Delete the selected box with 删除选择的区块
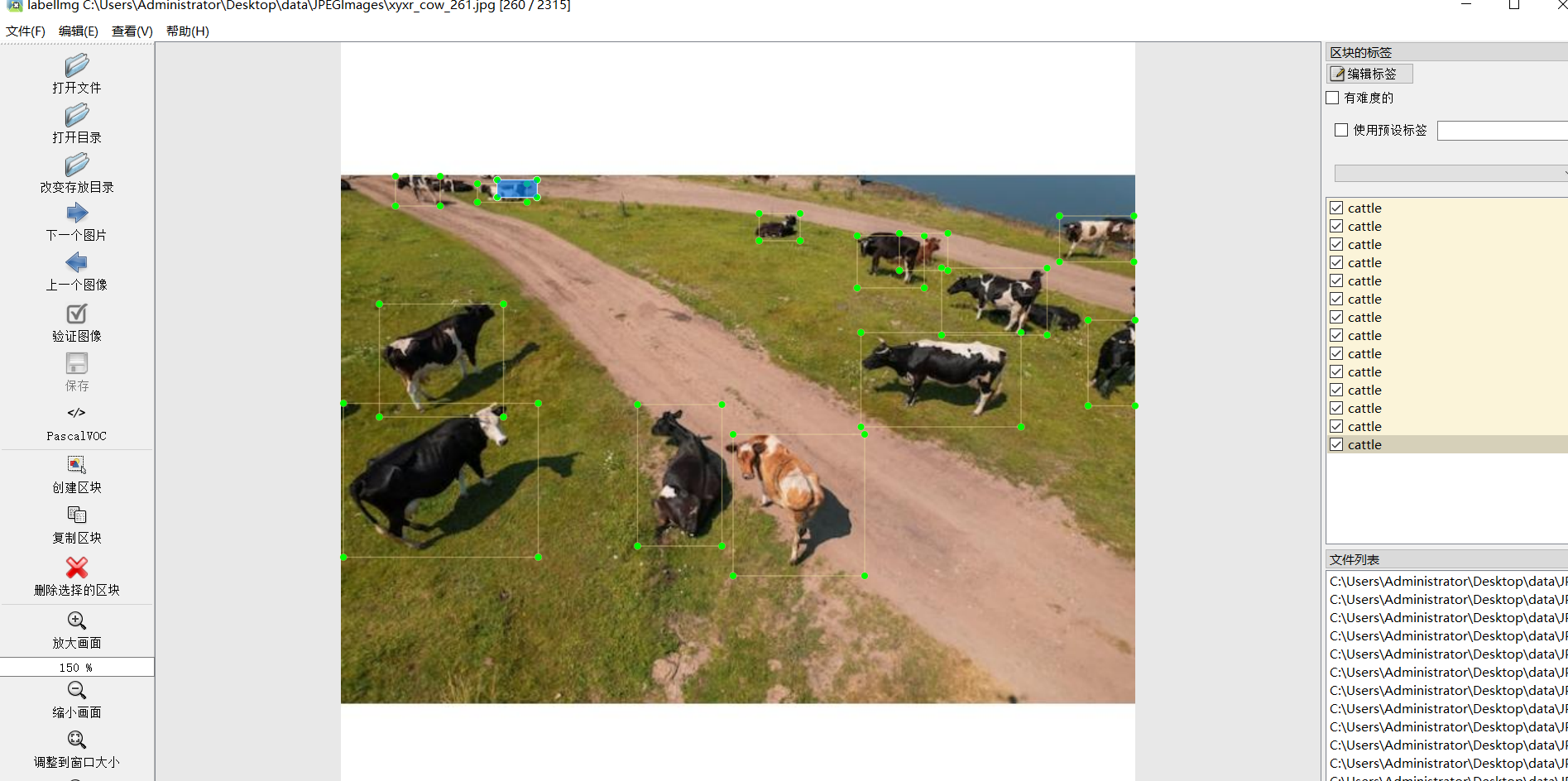 76,576
